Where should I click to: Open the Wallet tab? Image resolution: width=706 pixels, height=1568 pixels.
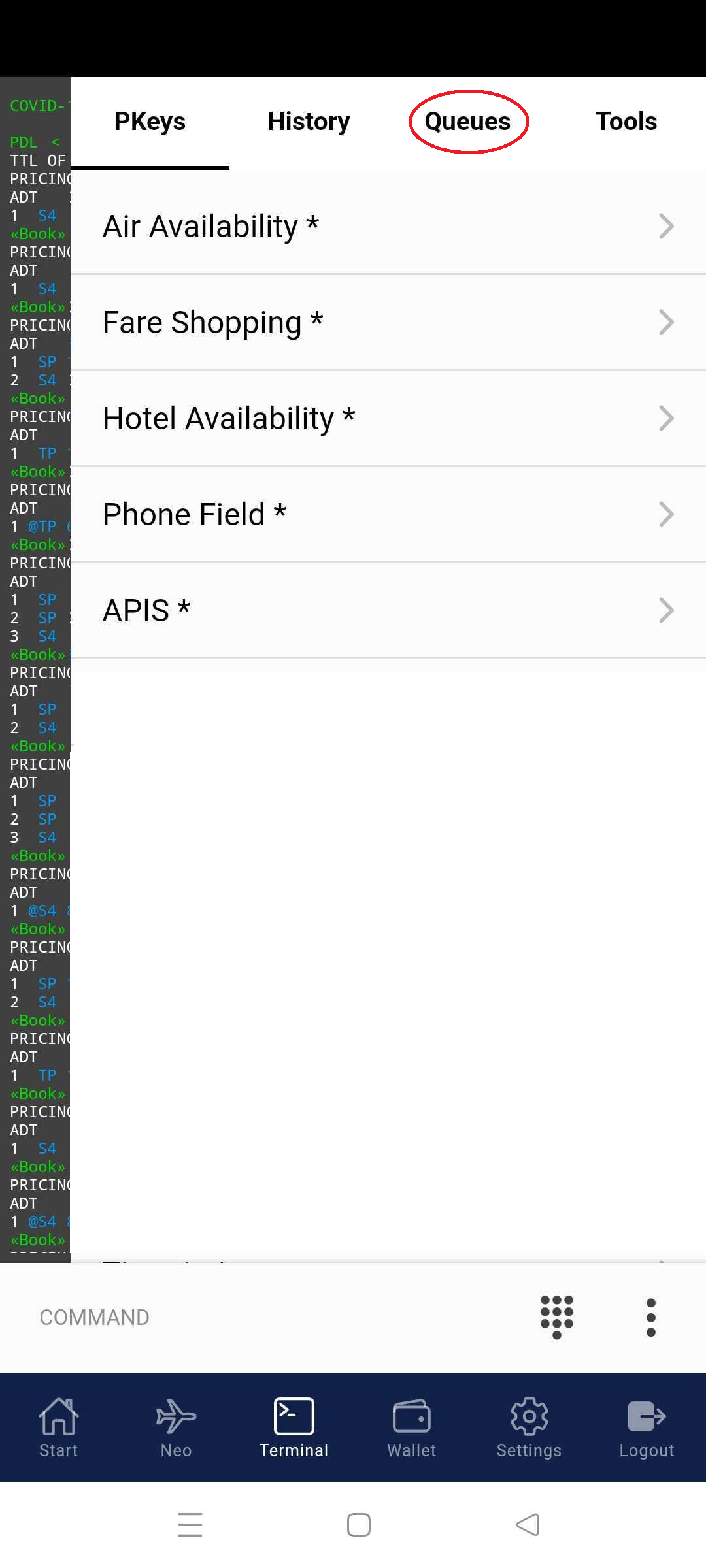(x=412, y=1428)
